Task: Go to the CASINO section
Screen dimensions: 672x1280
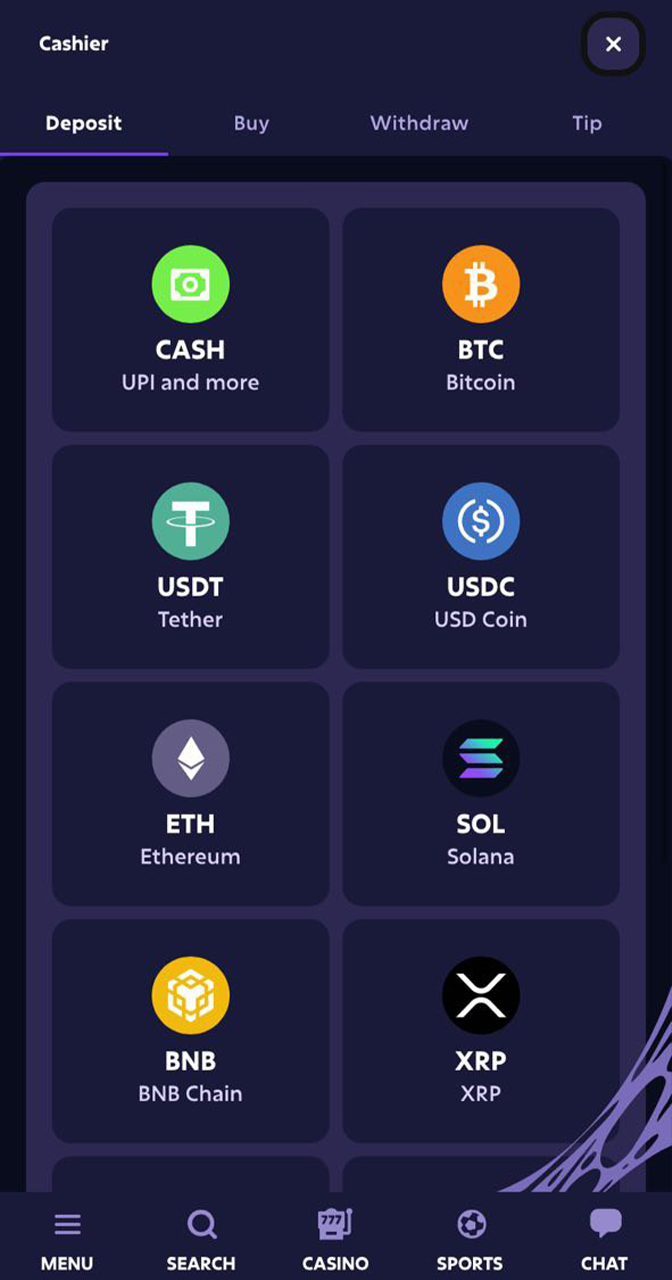Action: coord(335,1240)
